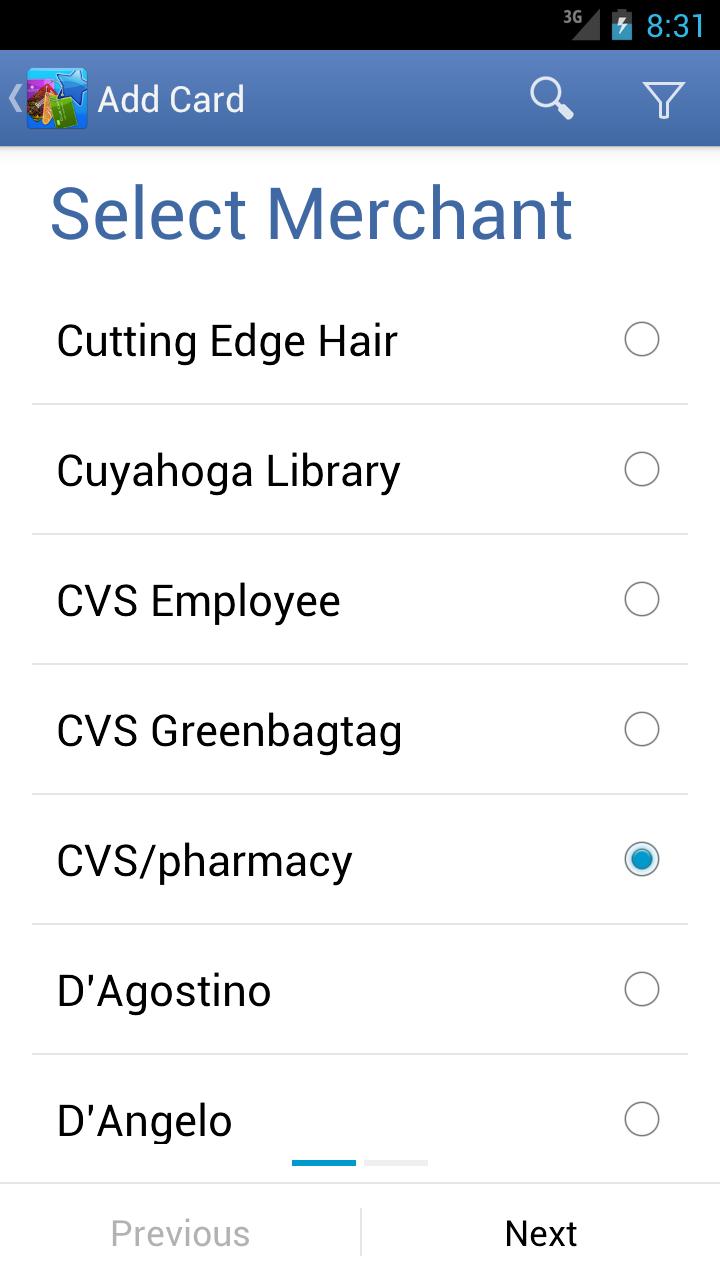Viewport: 720px width, 1280px height.
Task: Go back via the Add Card icon
Action: click(48, 99)
